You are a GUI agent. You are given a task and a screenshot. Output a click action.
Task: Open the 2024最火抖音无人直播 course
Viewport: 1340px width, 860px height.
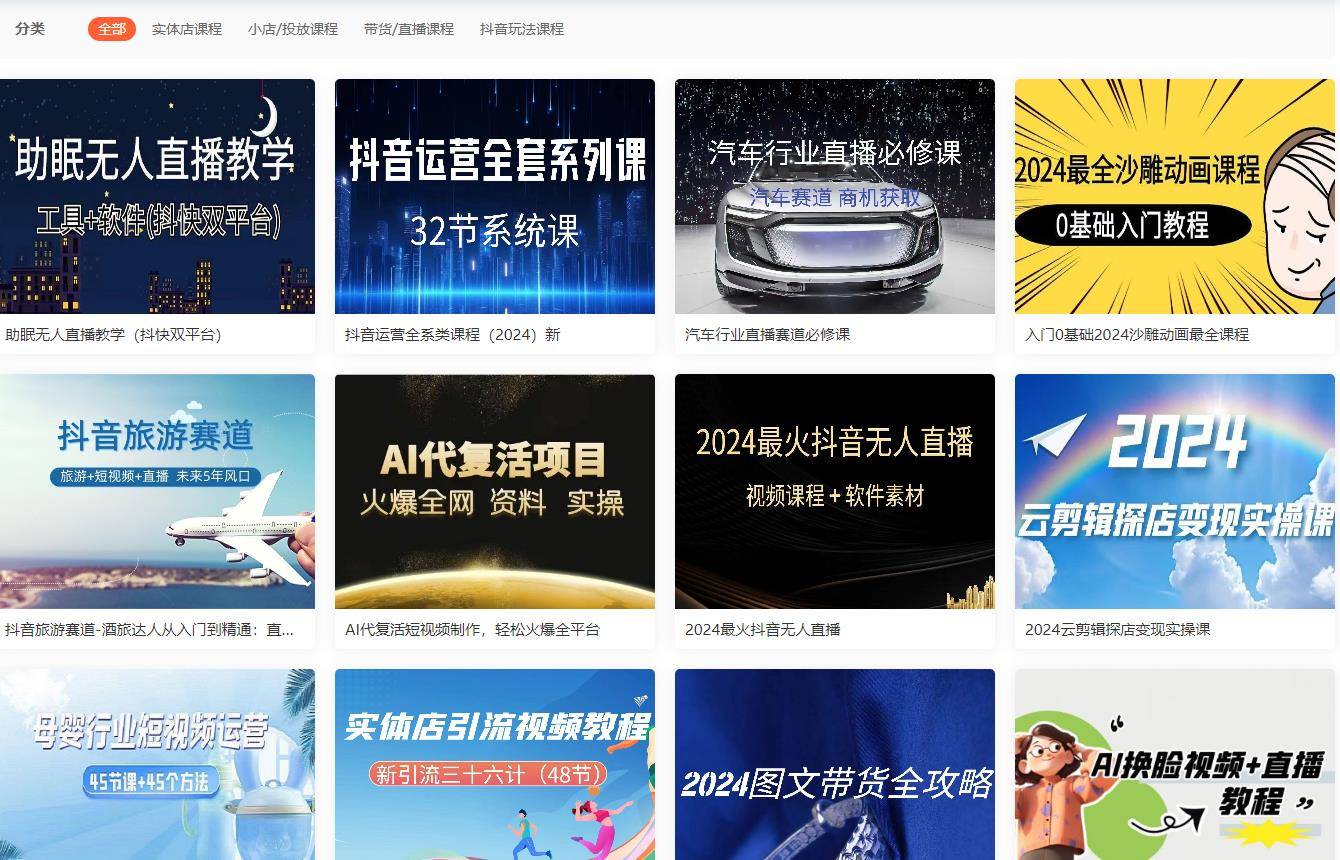[x=835, y=491]
